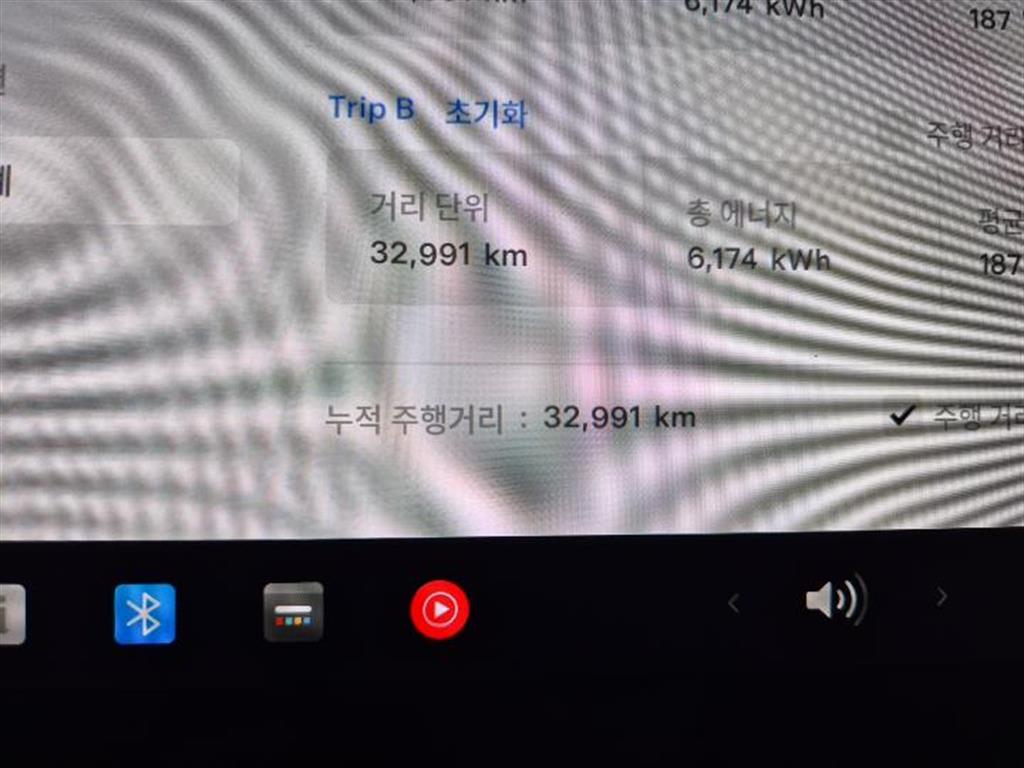Tap 초기화 to reset Trip B
This screenshot has width=1024, height=768.
click(x=485, y=113)
